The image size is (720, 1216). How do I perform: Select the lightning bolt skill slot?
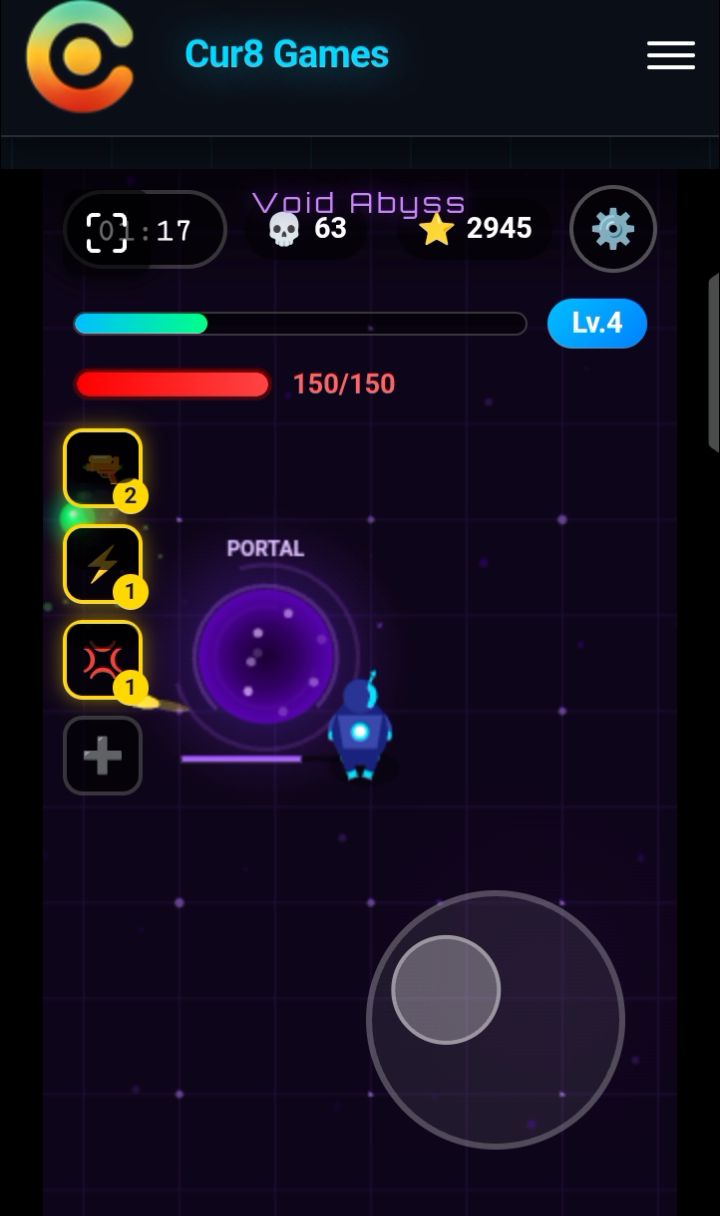pos(103,564)
